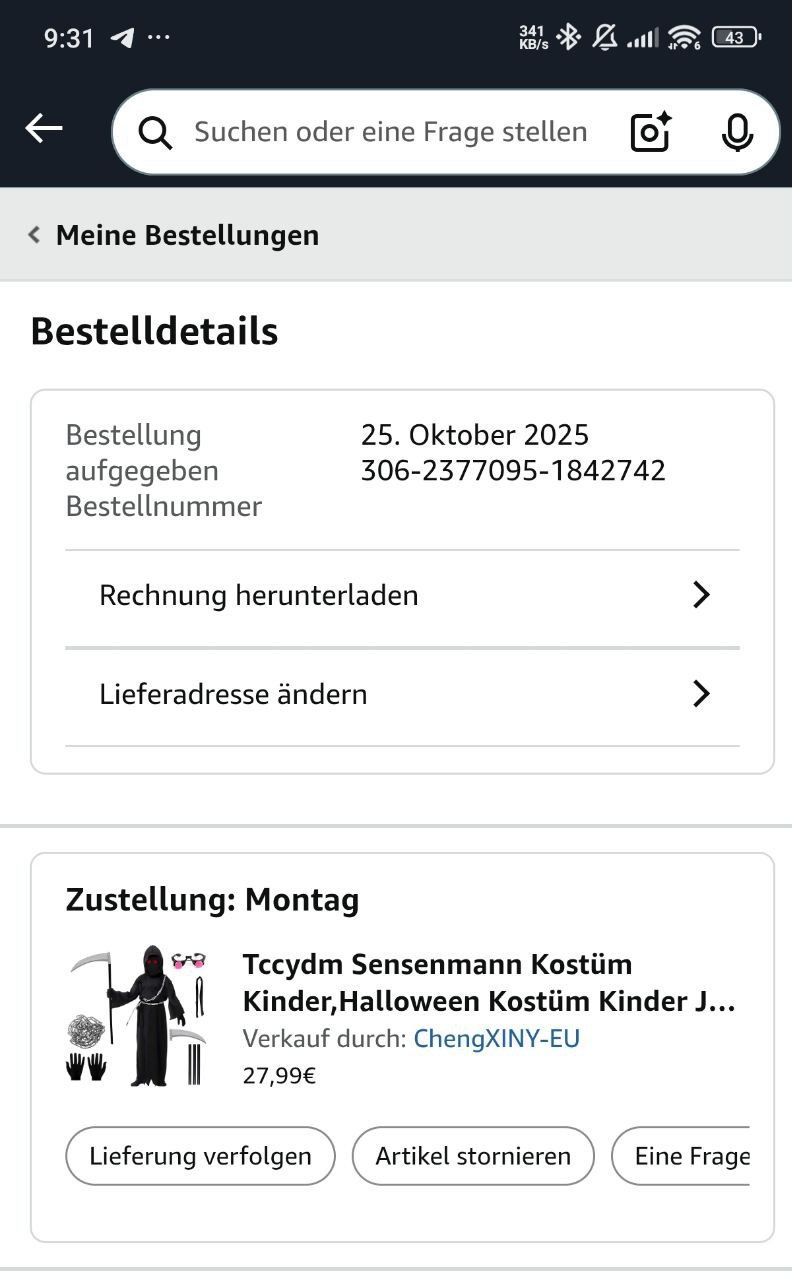Select Lieferung verfolgen

pyautogui.click(x=200, y=1157)
